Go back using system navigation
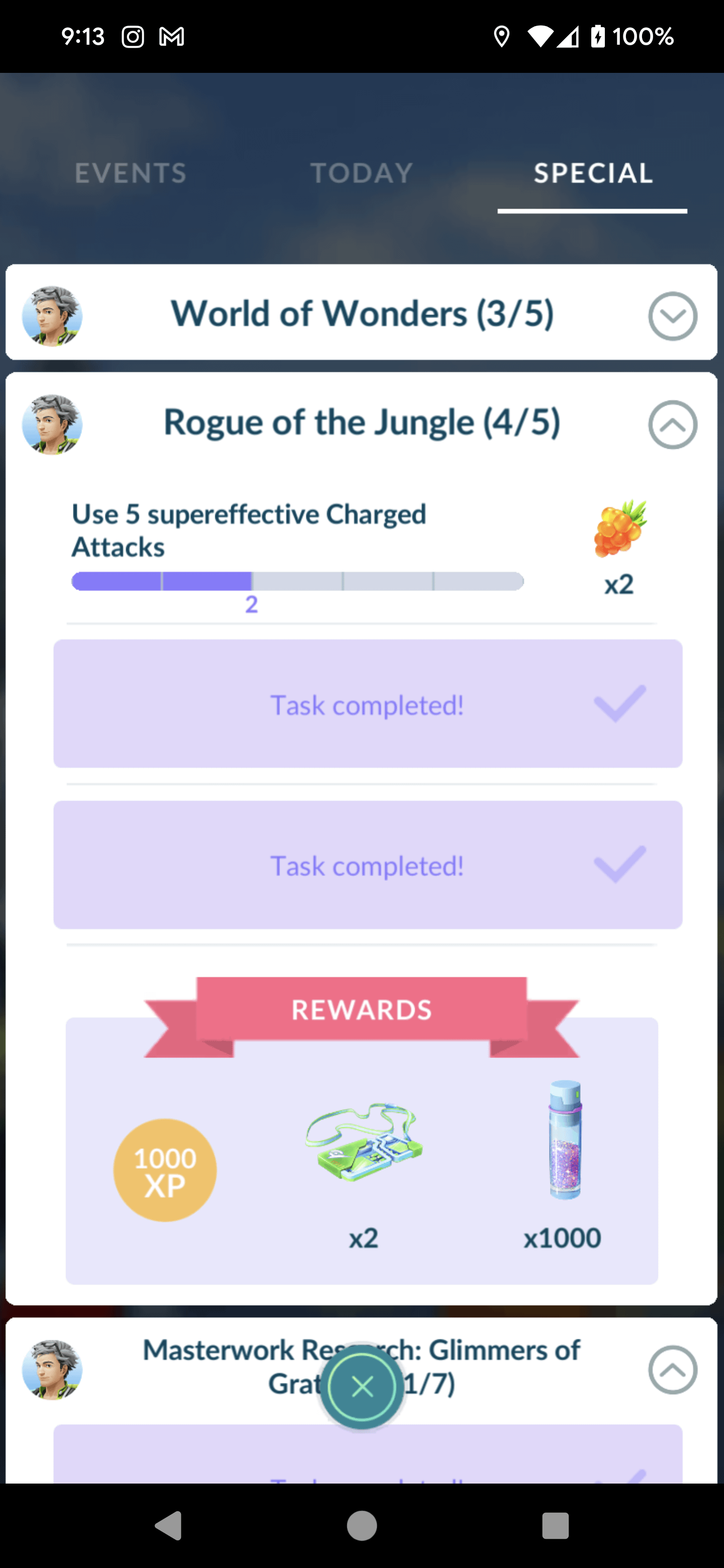The width and height of the screenshot is (724, 1568). pos(168,1525)
